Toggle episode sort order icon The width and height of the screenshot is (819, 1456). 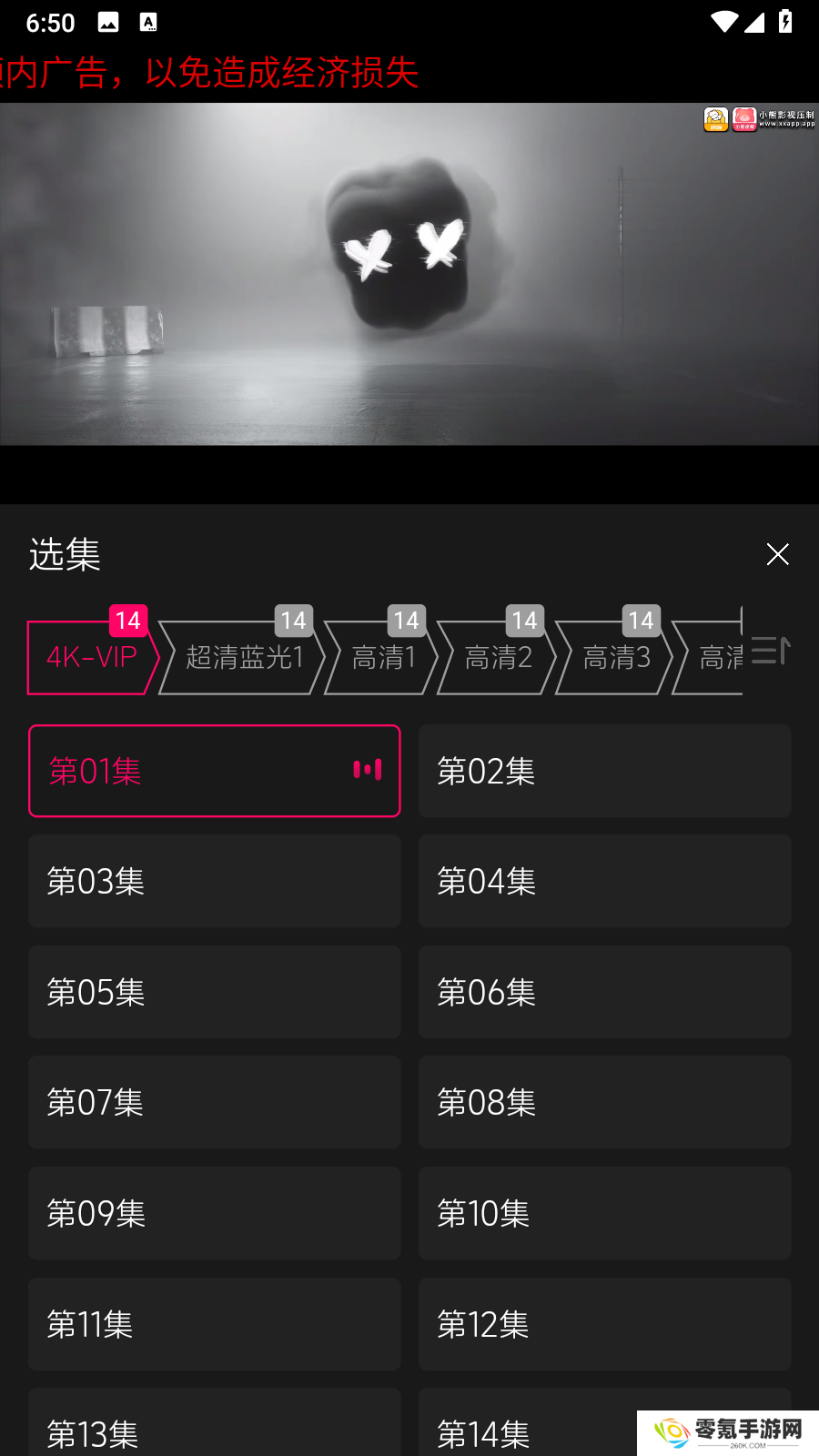(x=771, y=651)
